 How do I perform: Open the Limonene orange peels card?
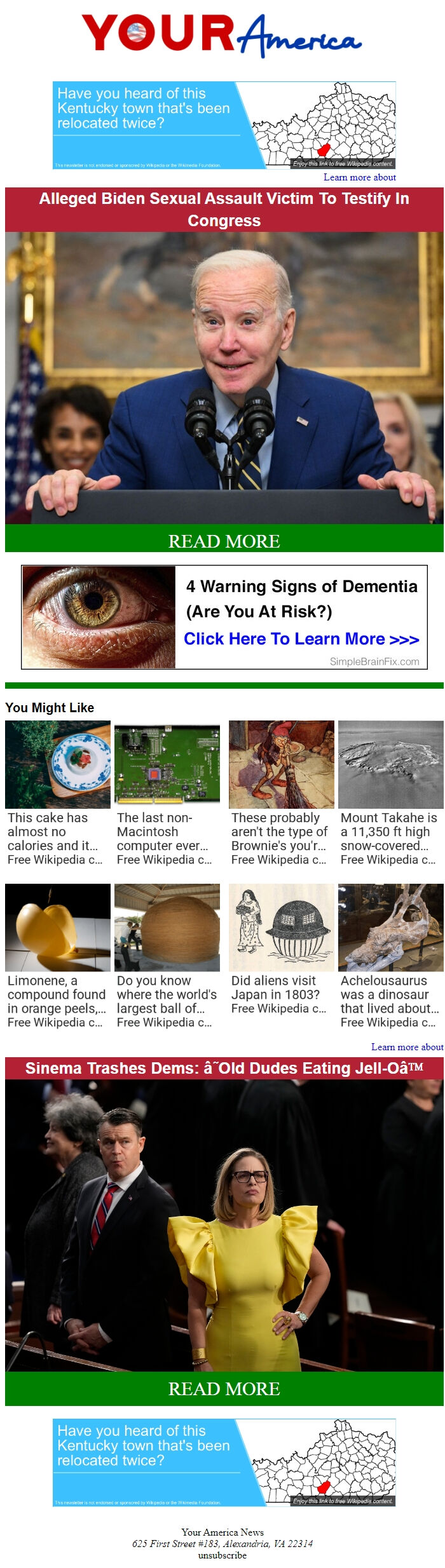pos(57,956)
